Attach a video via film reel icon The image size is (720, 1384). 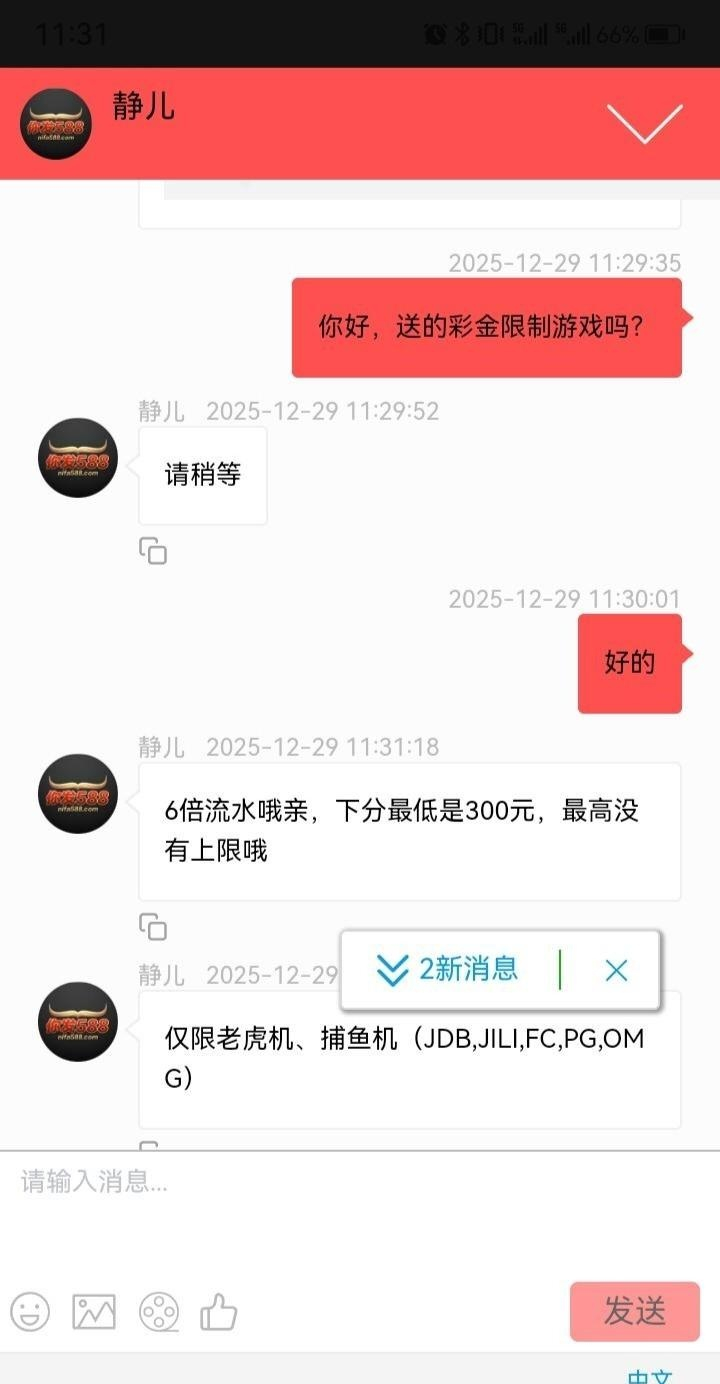[x=159, y=1311]
